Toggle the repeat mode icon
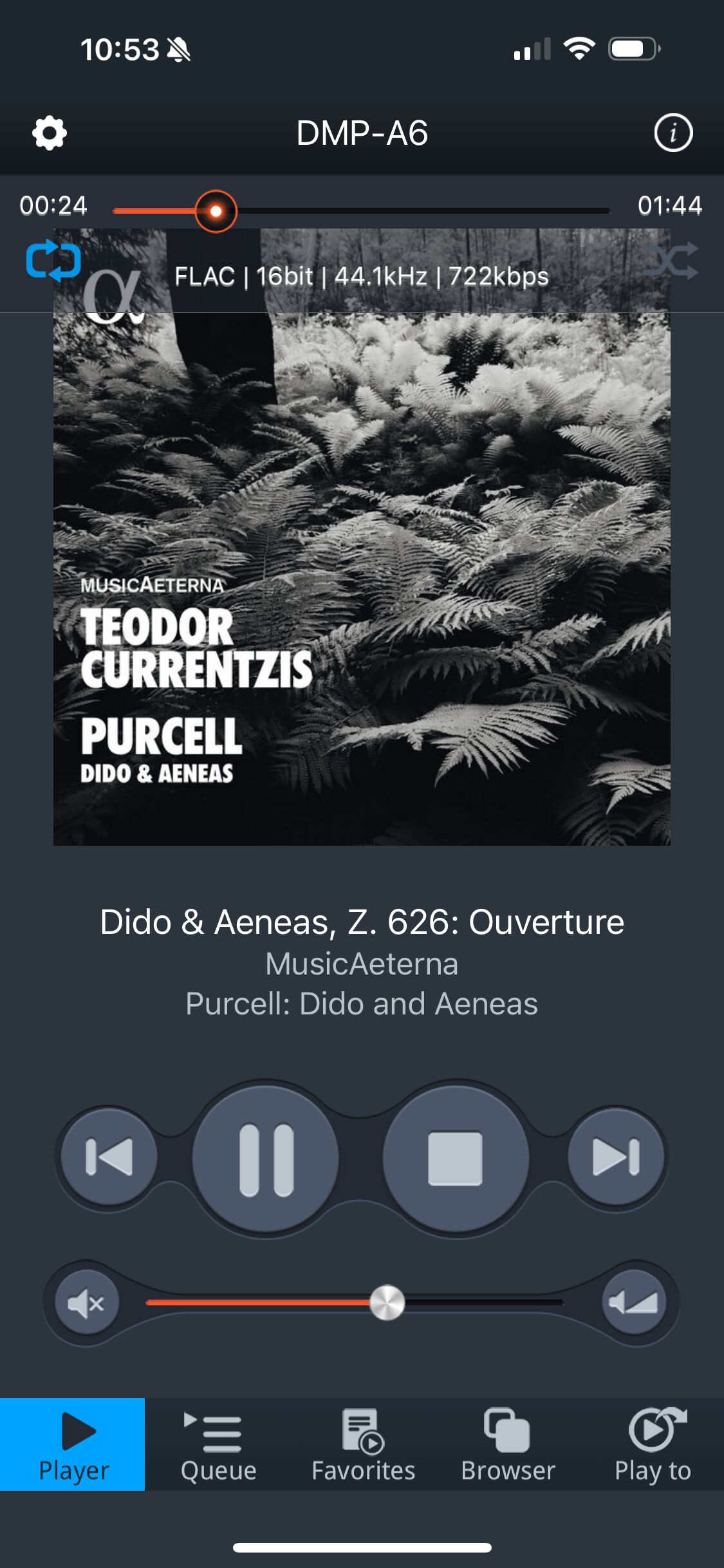 click(x=53, y=261)
